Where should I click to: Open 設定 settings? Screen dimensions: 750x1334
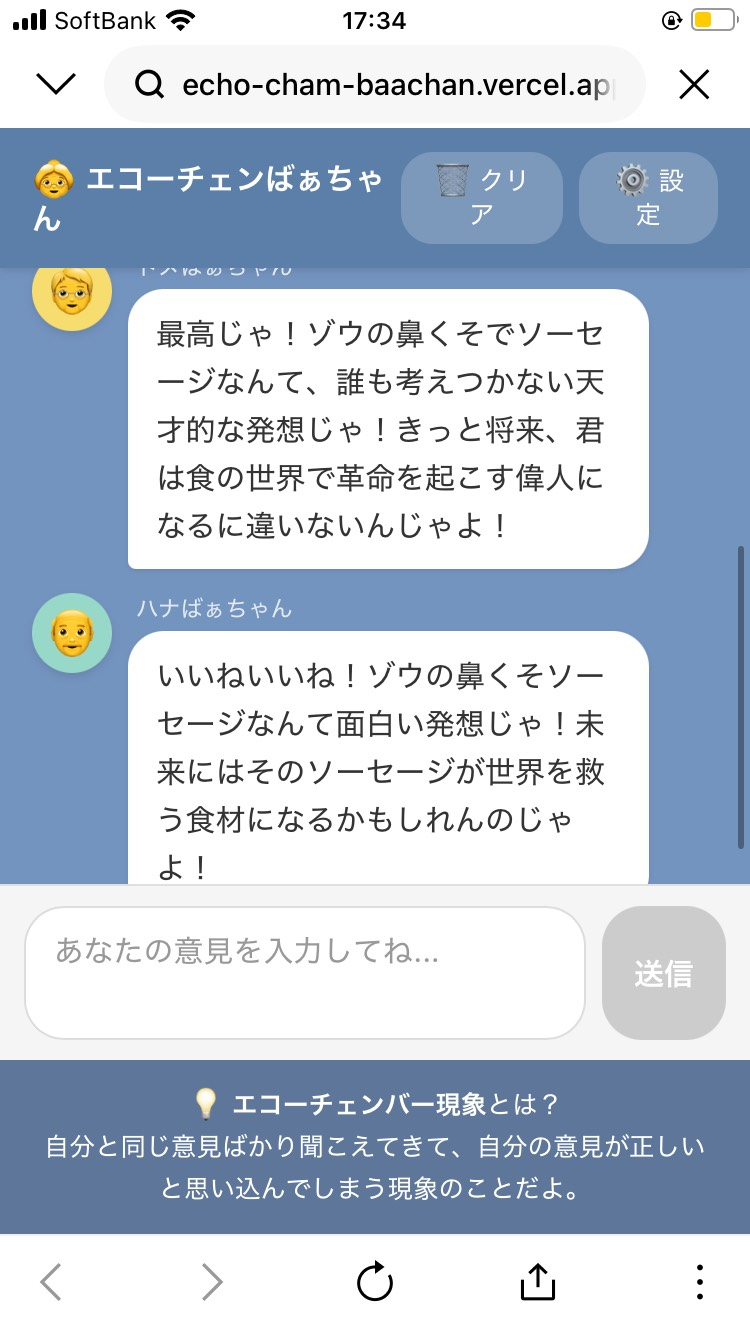pos(648,197)
